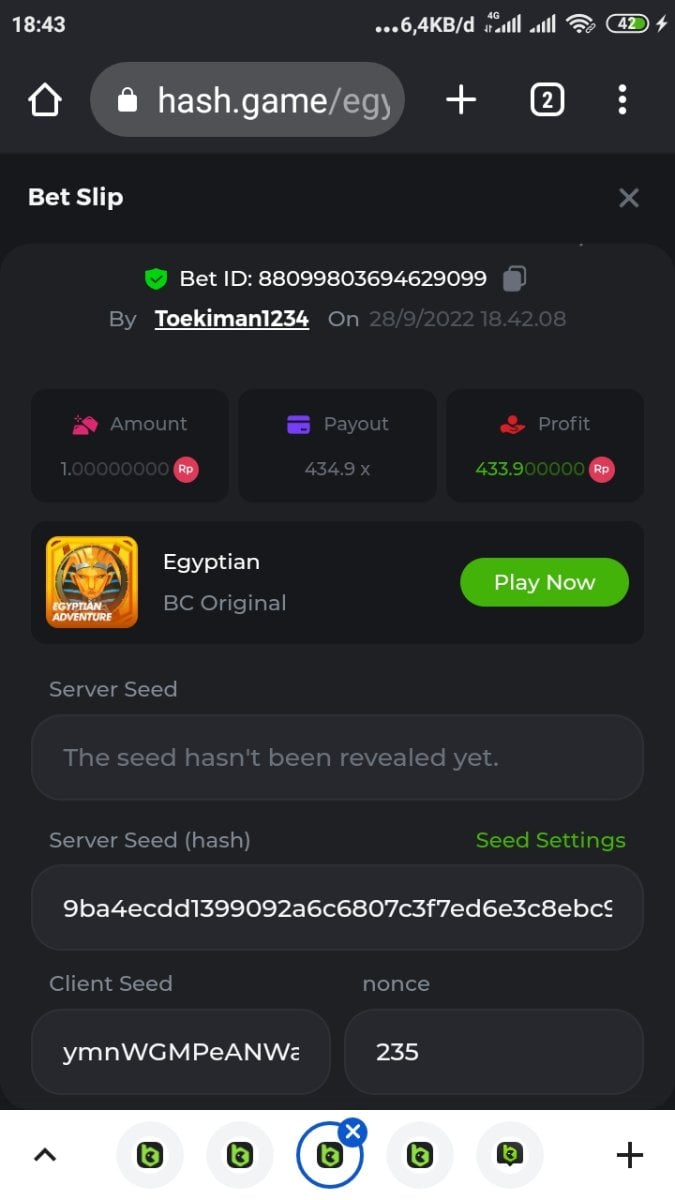The image size is (675, 1200).
Task: Copy the Bet ID
Action: (x=514, y=279)
